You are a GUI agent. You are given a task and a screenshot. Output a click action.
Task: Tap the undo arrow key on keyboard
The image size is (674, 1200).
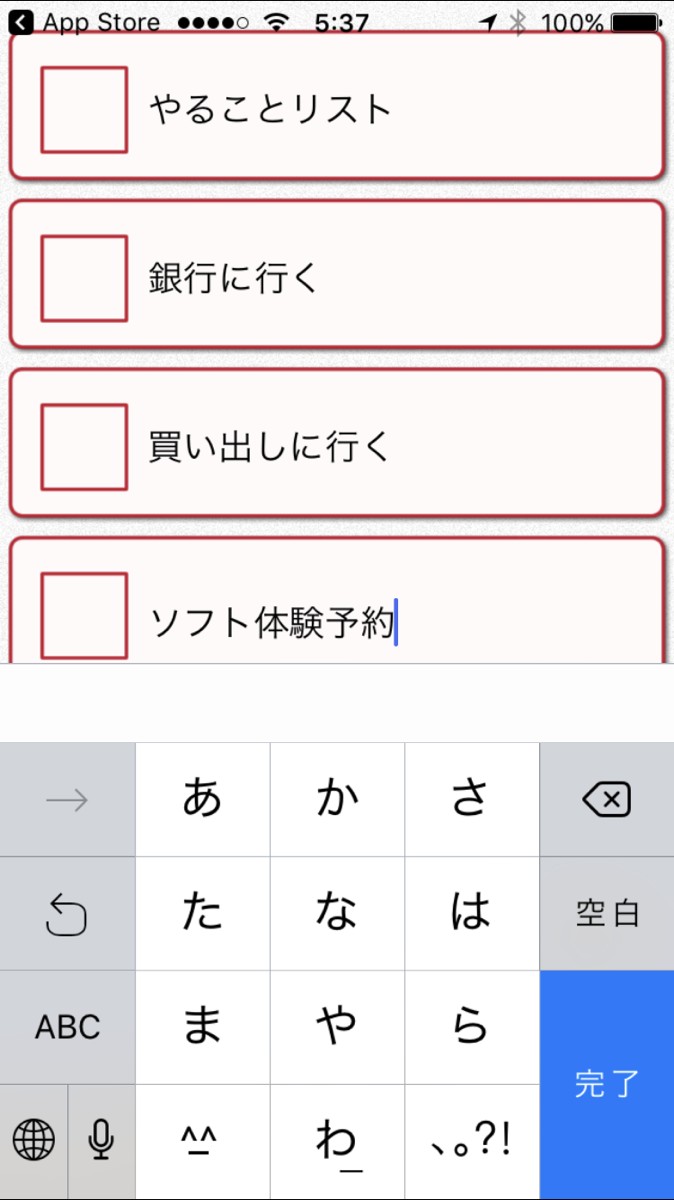(x=68, y=913)
